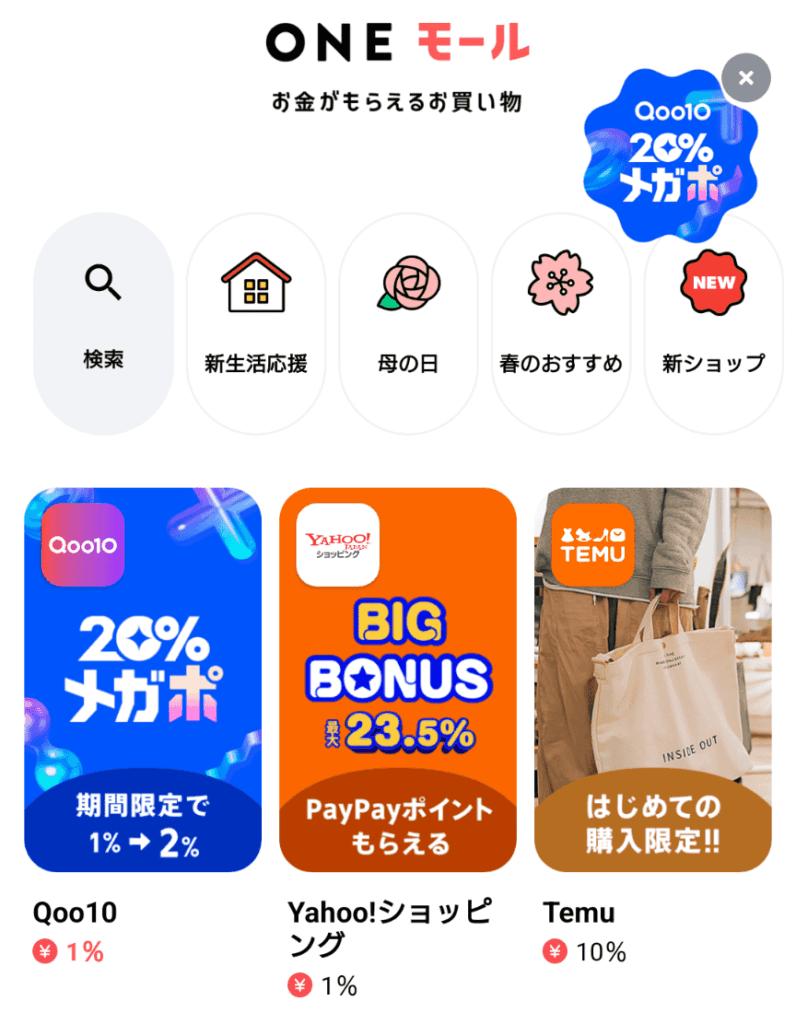Select the 新生活応援 category

[256, 323]
